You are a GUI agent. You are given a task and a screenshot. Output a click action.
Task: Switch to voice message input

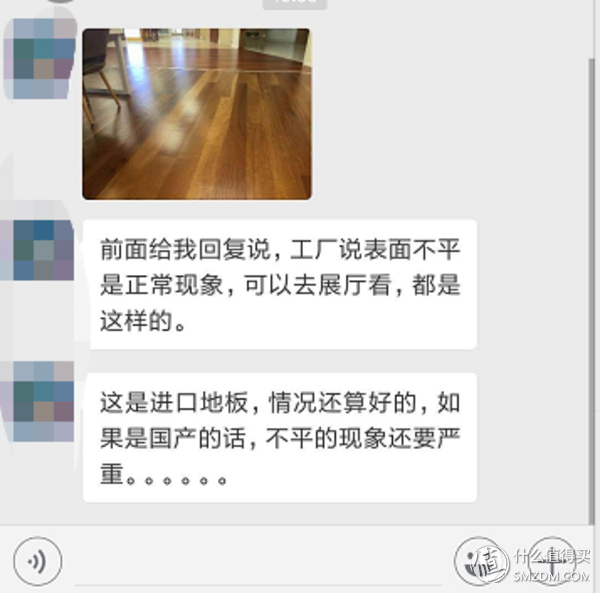coord(37,561)
